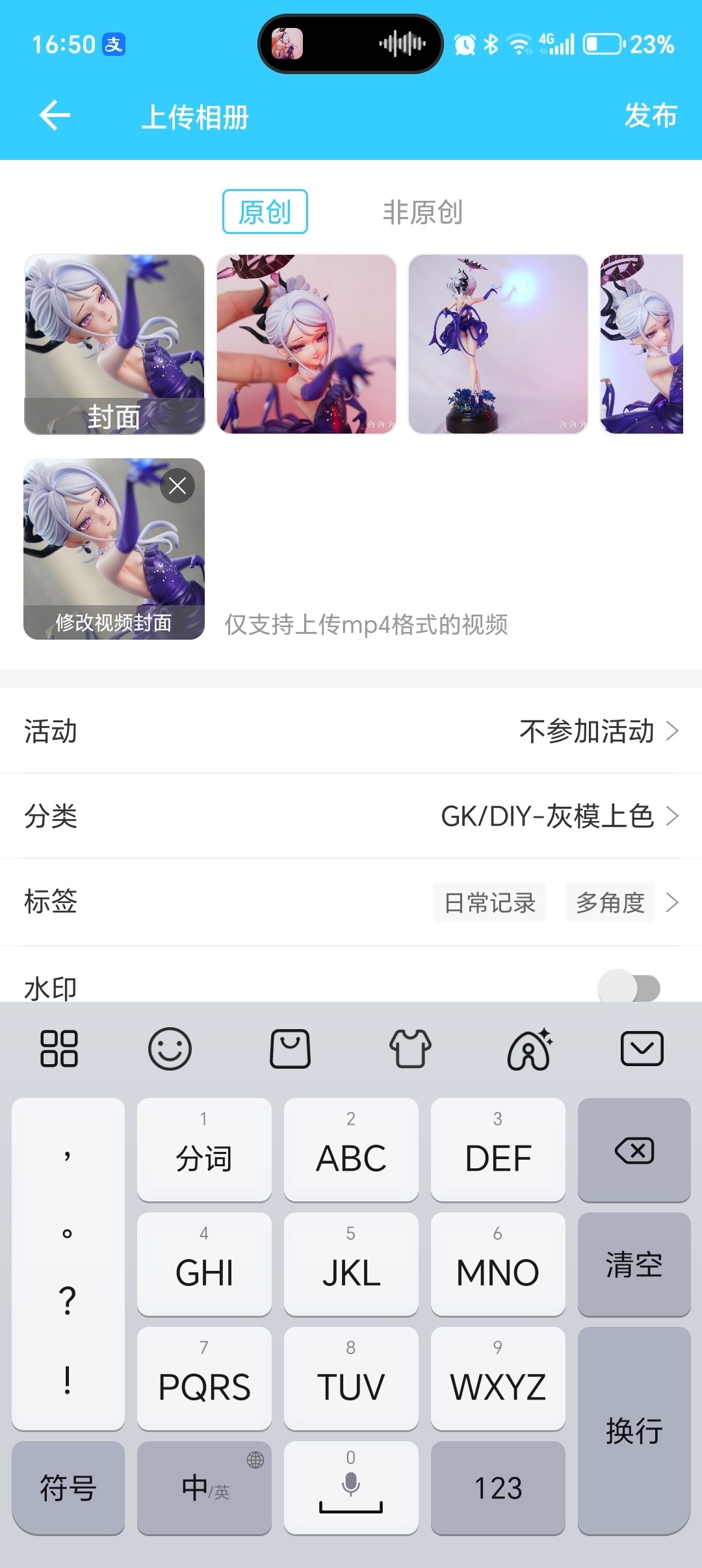Open the cover photo labeled 封面

pos(114,344)
